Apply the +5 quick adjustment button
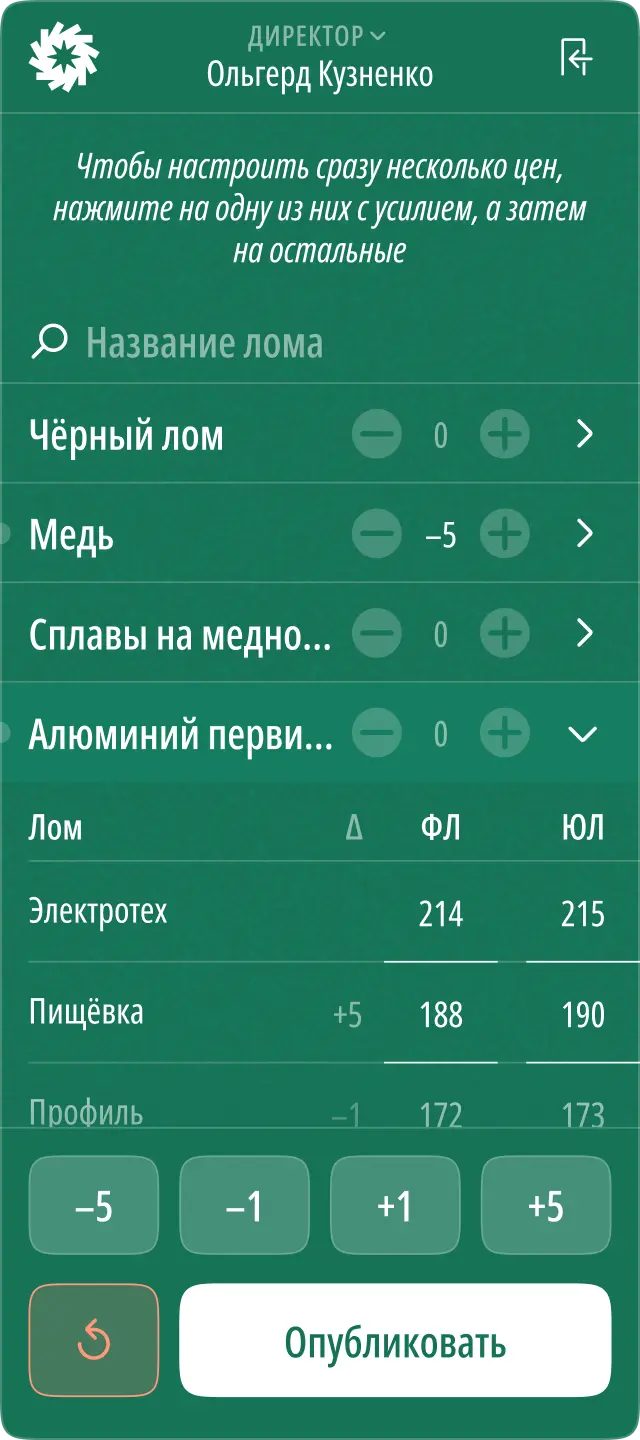Image resolution: width=640 pixels, height=1440 pixels. [546, 1206]
